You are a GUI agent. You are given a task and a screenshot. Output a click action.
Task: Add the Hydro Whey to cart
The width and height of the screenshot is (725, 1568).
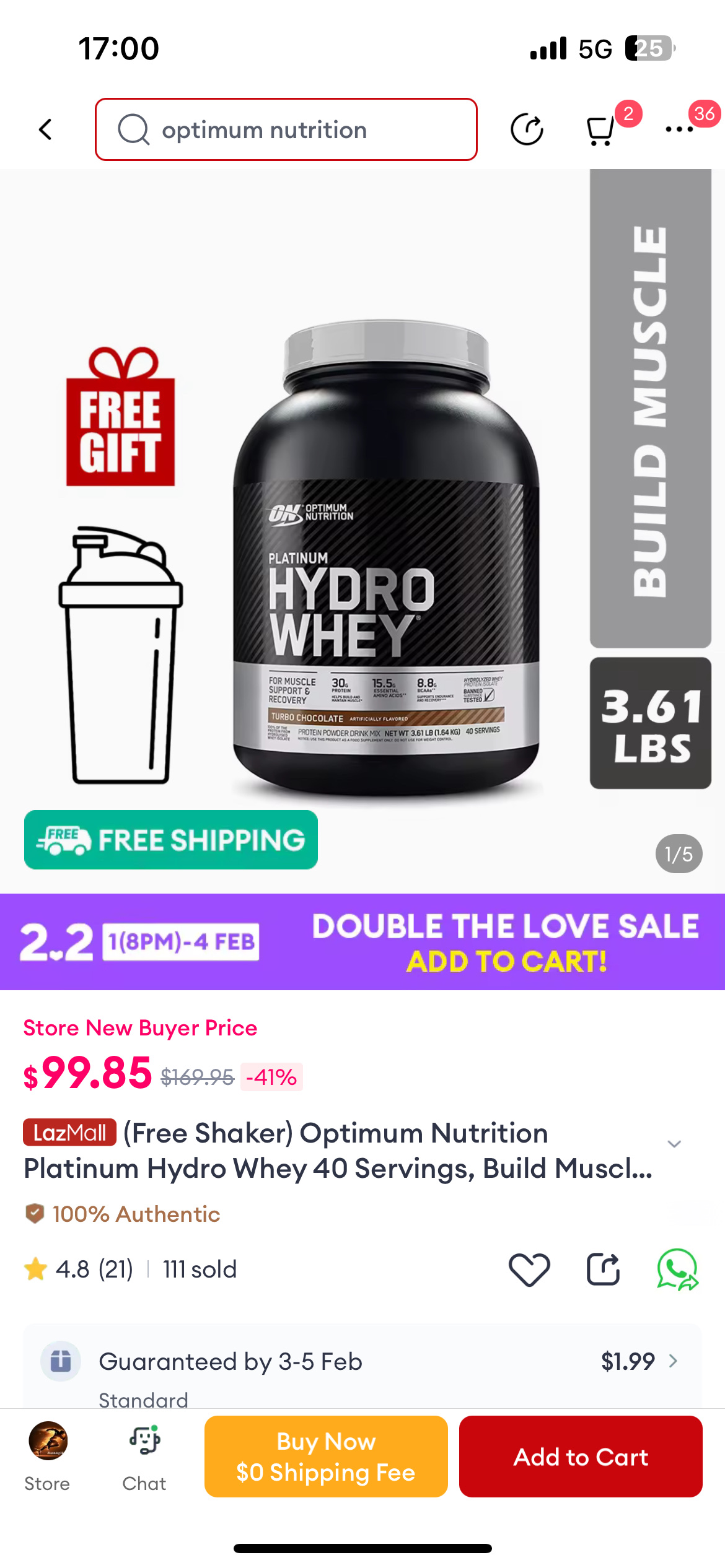(581, 1457)
